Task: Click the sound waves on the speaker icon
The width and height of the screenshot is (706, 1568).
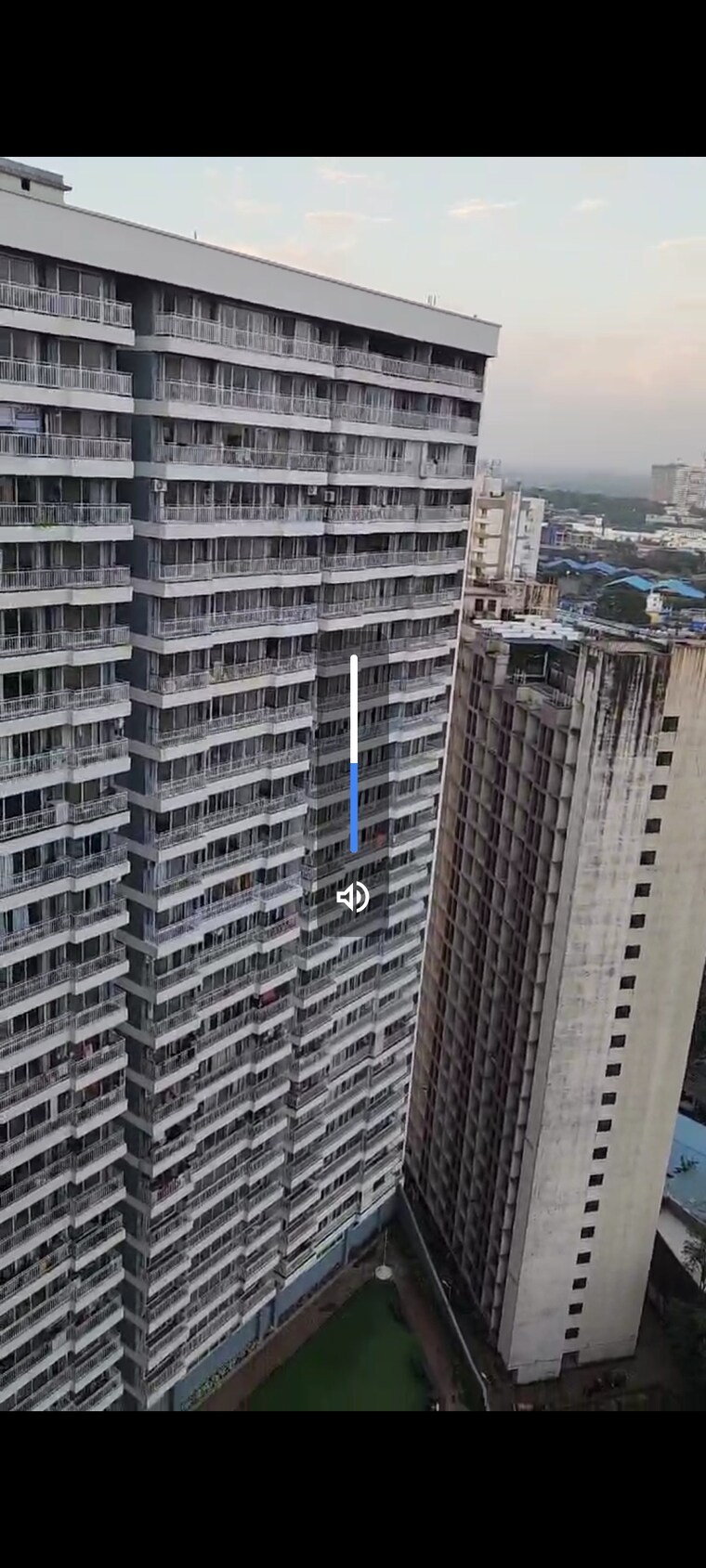Action: pyautogui.click(x=361, y=897)
